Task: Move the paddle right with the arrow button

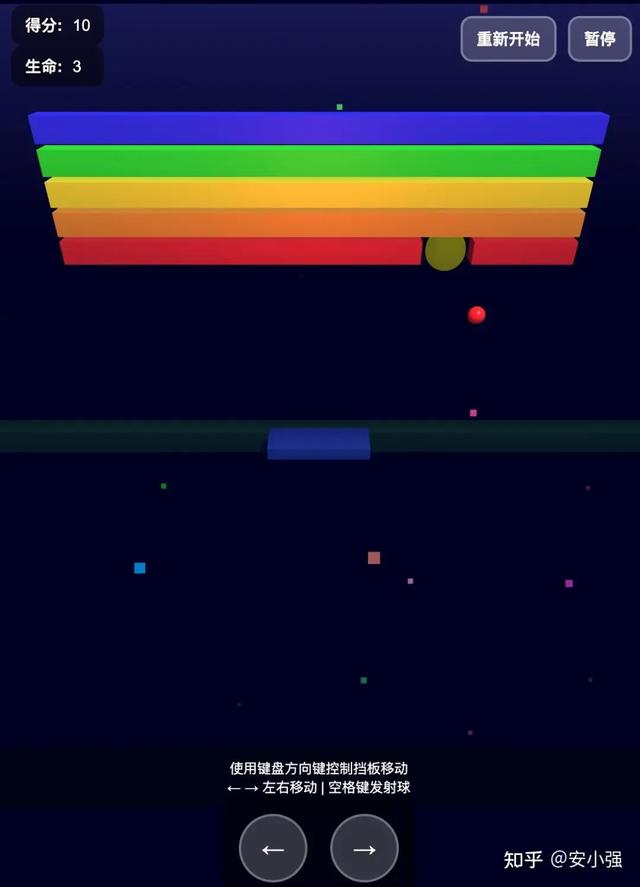Action: click(364, 848)
